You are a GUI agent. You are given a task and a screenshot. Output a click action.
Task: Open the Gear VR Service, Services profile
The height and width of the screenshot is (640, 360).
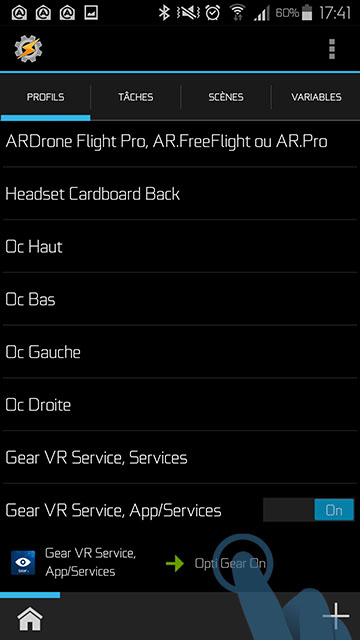coord(180,458)
